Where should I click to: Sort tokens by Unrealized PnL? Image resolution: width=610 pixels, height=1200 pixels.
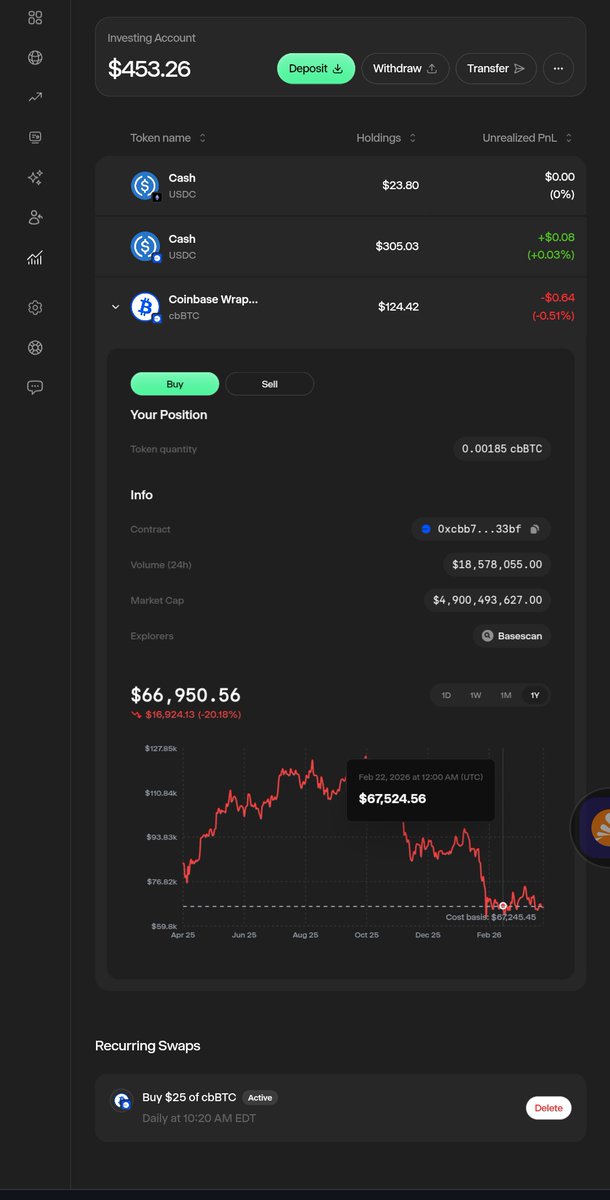click(527, 138)
